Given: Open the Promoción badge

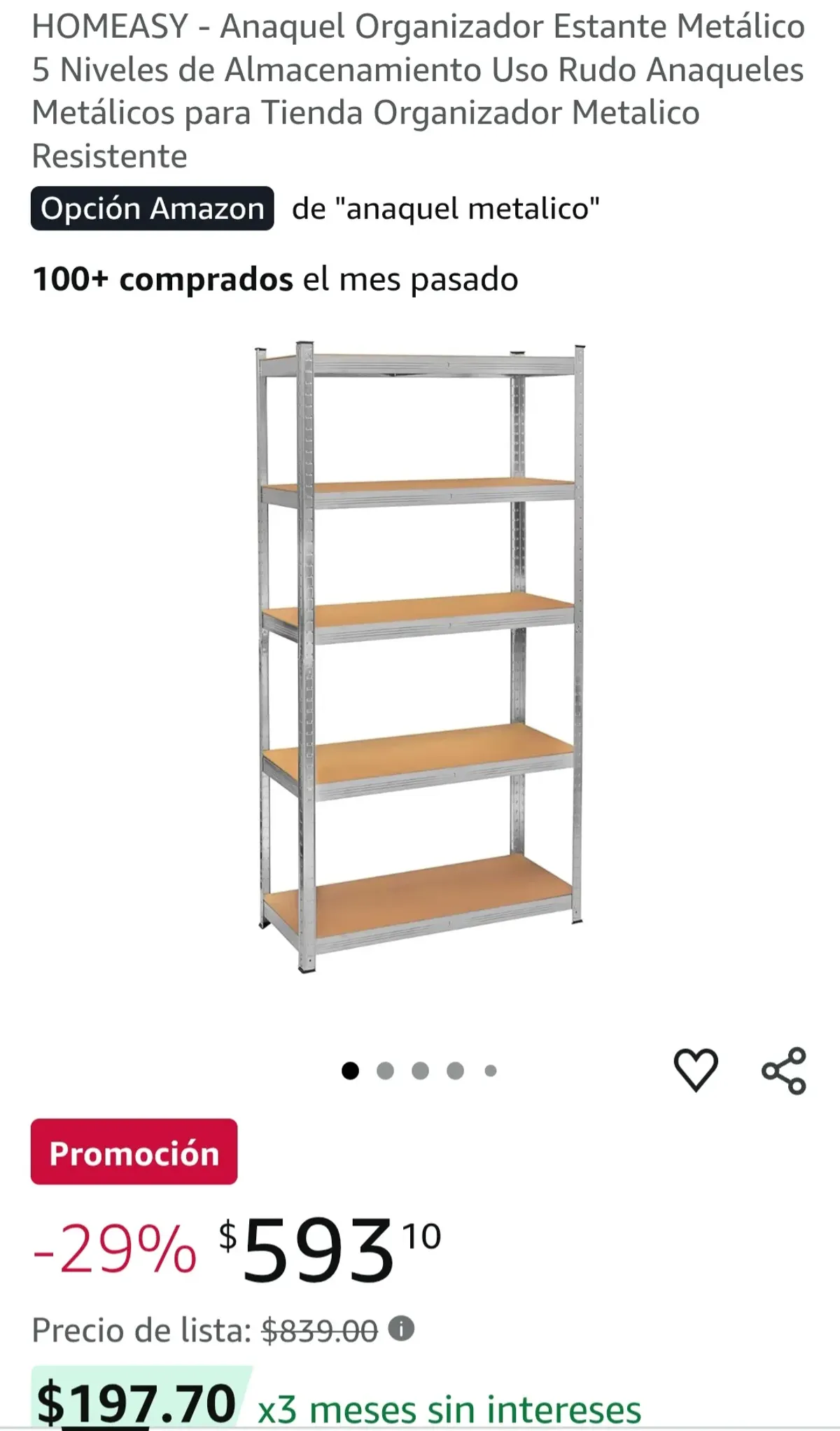Looking at the screenshot, I should pyautogui.click(x=134, y=1152).
